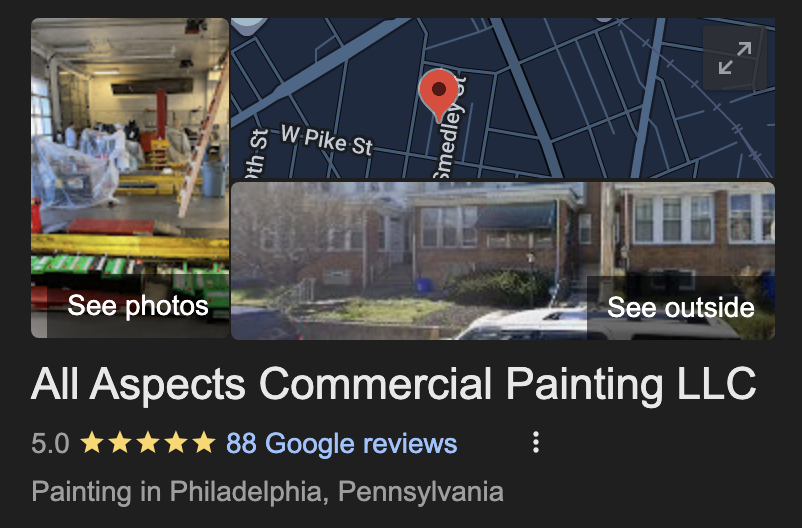802x528 pixels.
Task: Expand the map to full screen
Action: [734, 57]
